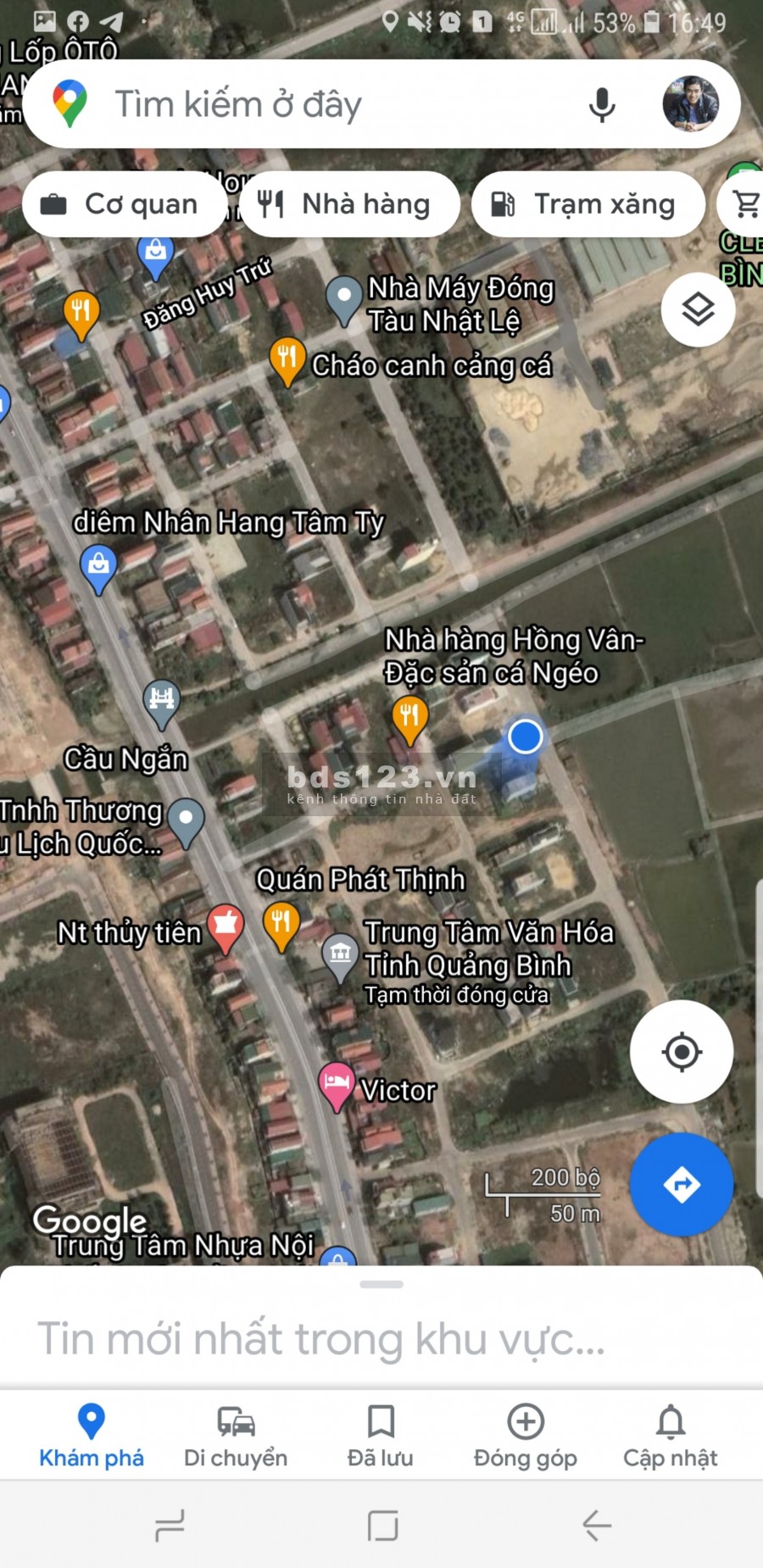Open the map layers button
Image resolution: width=763 pixels, height=1568 pixels.
click(x=698, y=309)
